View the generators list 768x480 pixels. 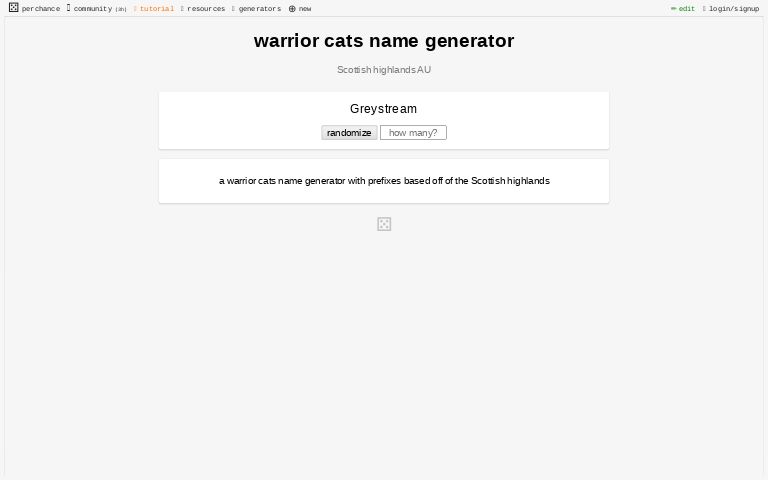coord(258,8)
